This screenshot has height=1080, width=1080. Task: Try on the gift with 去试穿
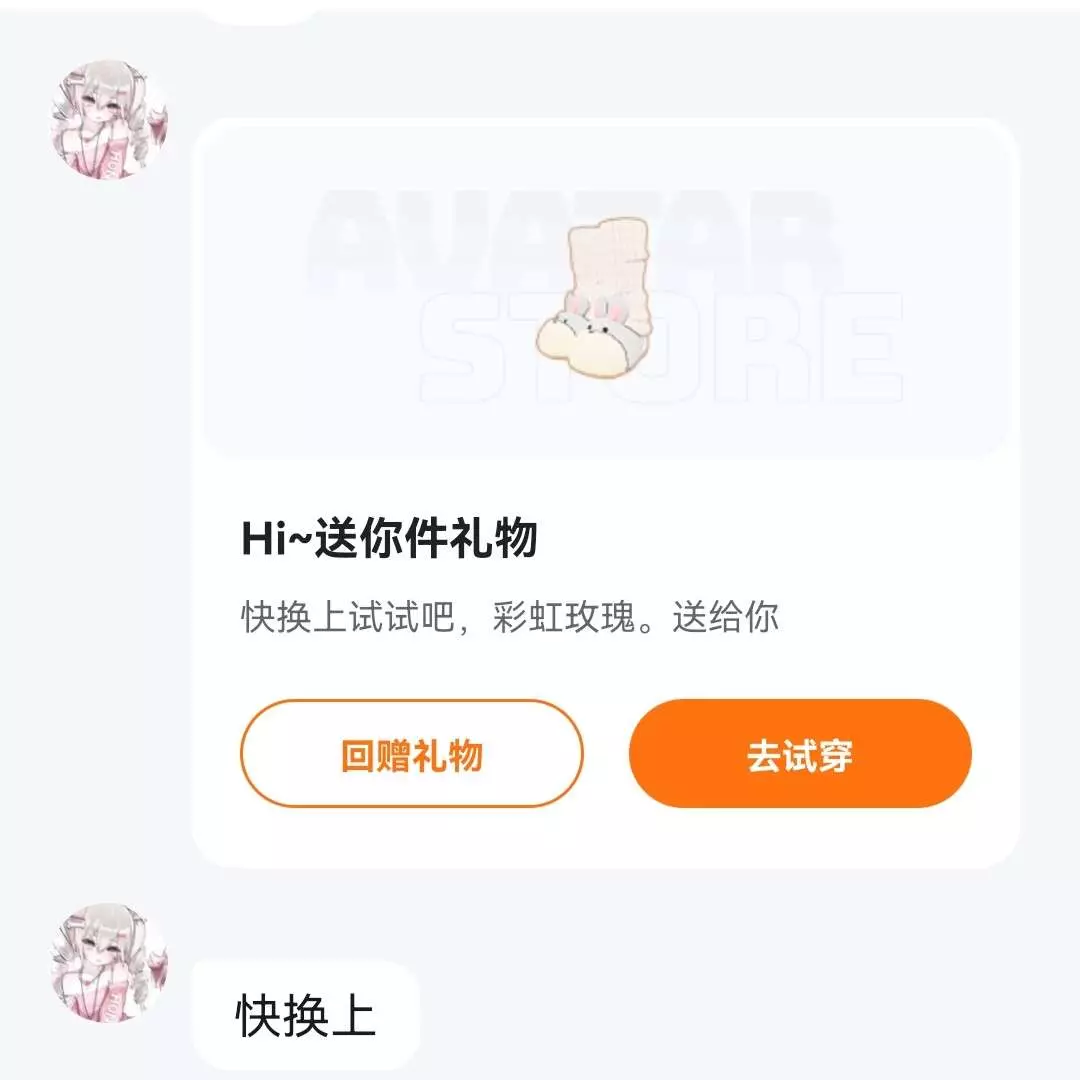[800, 754]
